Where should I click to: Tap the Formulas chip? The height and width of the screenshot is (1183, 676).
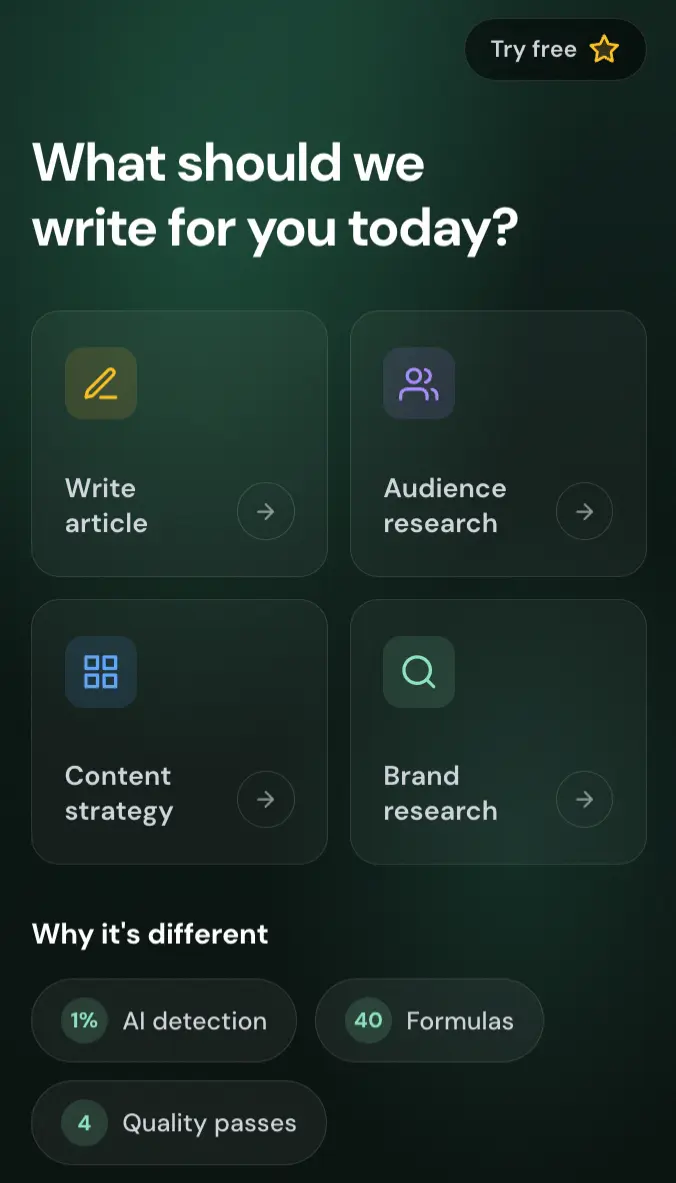(429, 1020)
